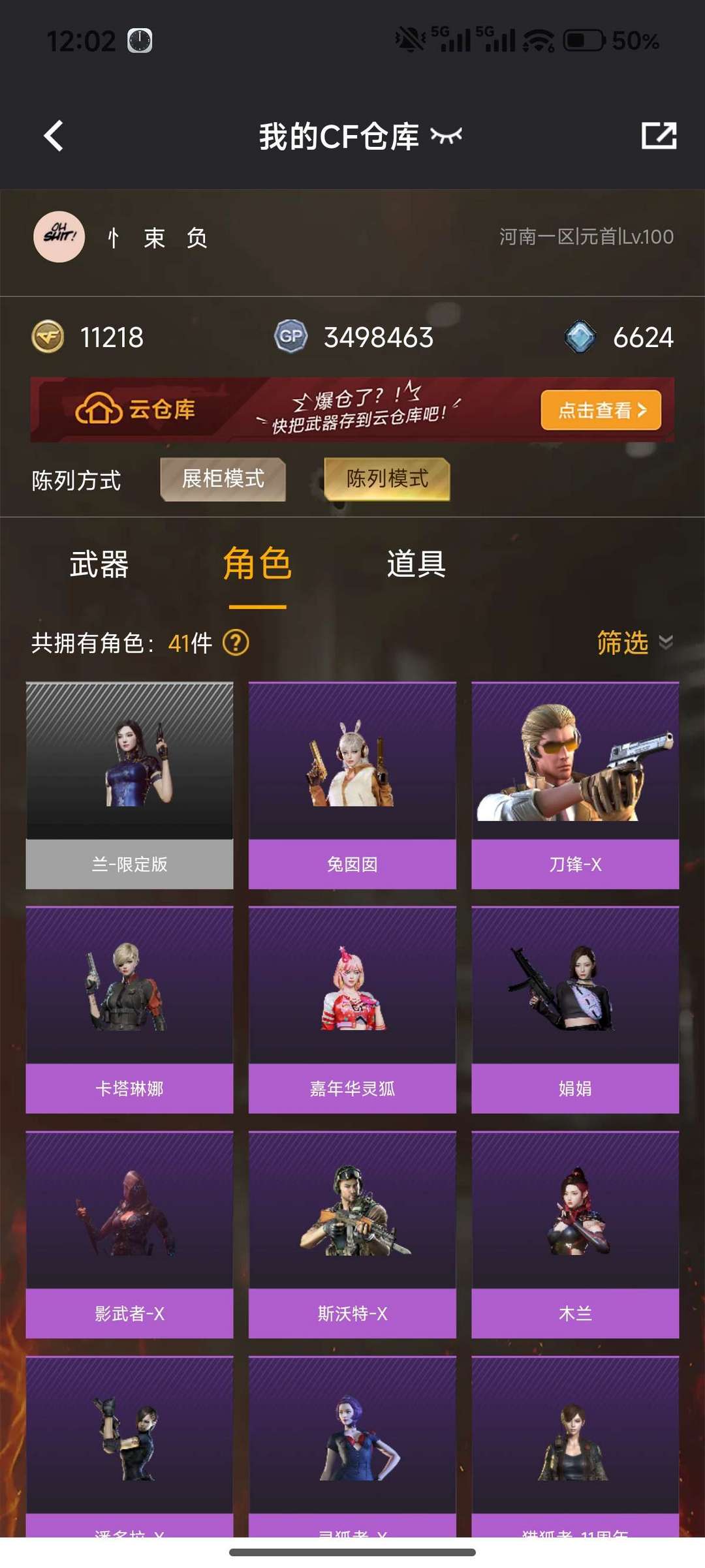
Task: Choose the 木兰 character
Action: (575, 1235)
